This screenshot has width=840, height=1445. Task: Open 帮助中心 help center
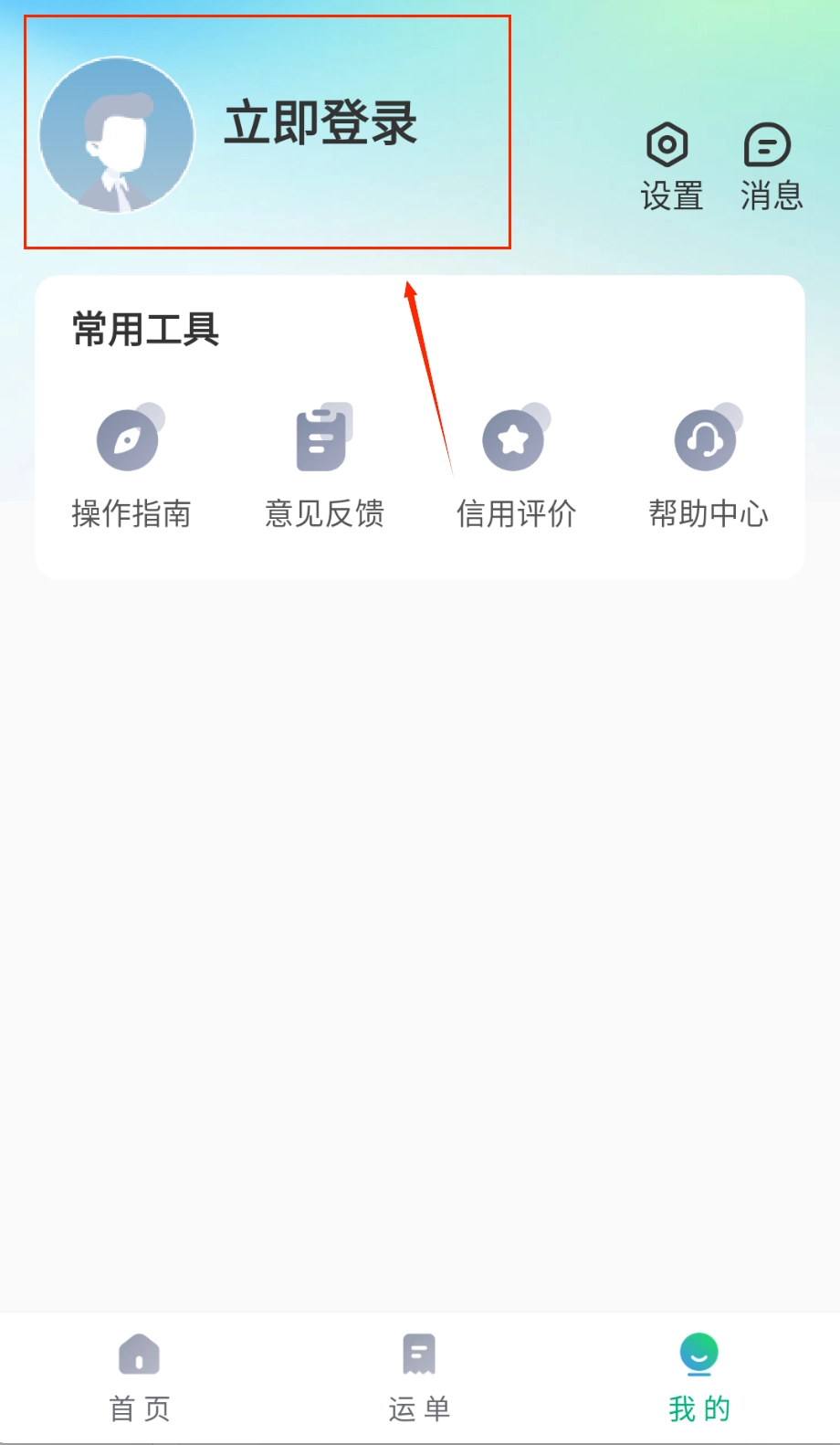[x=709, y=466]
